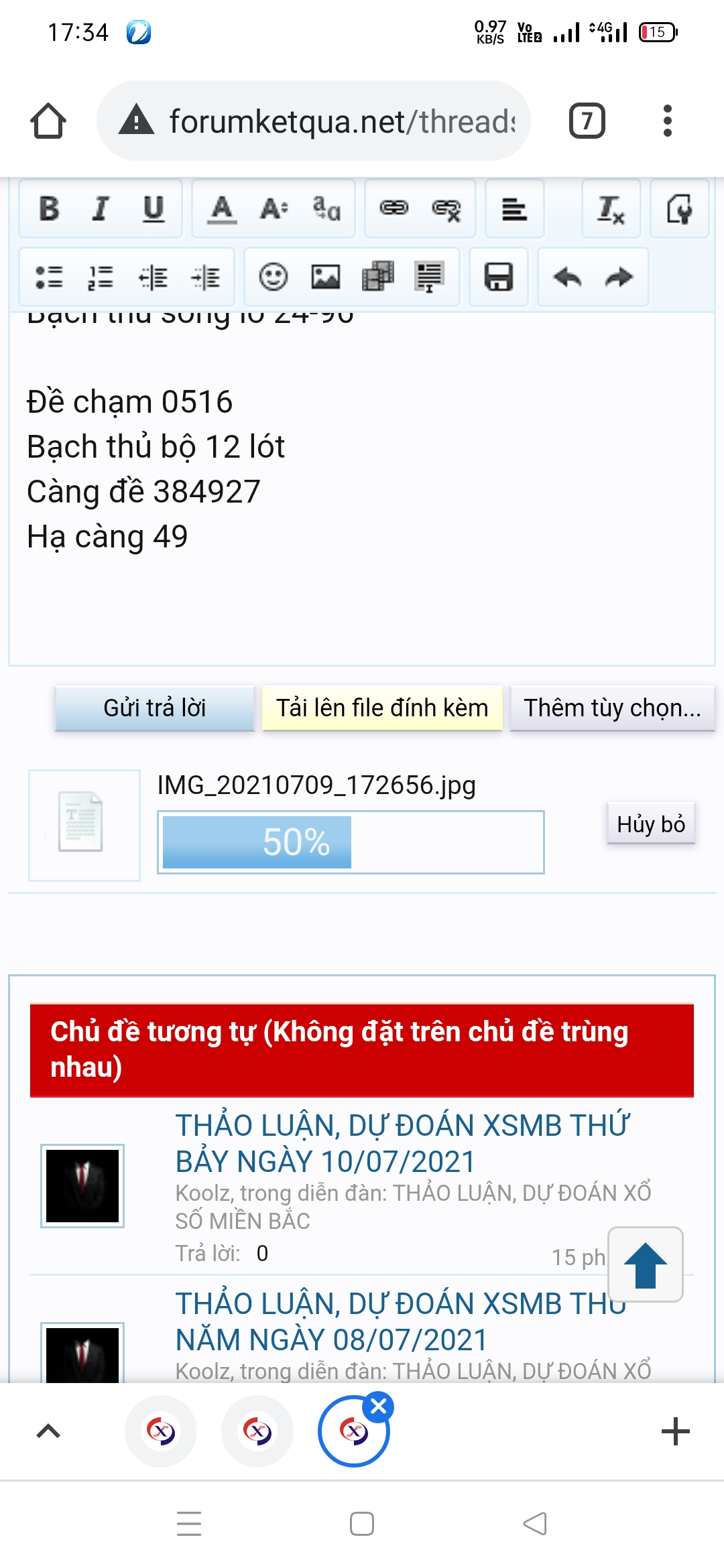
Task: Insert an image into the reply
Action: click(x=326, y=277)
